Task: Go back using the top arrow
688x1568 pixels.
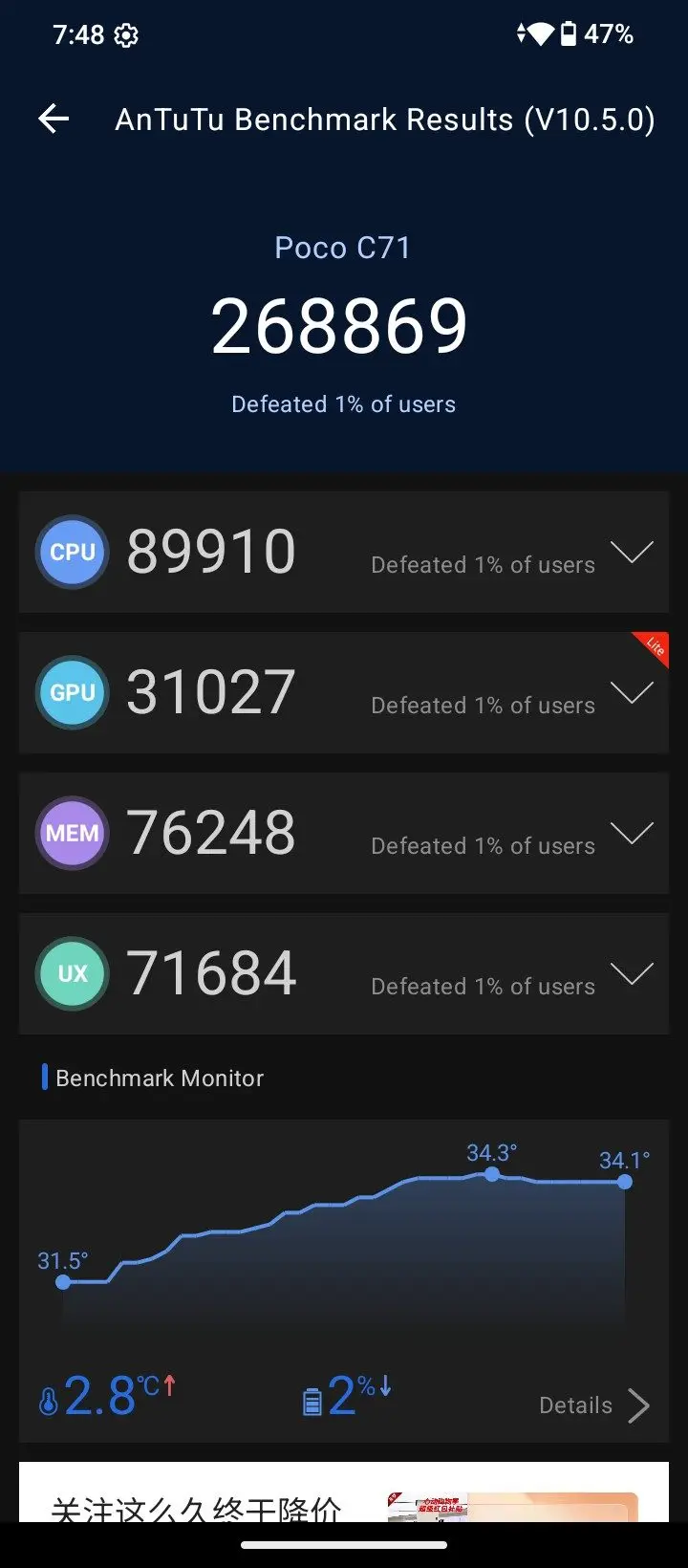Action: pos(54,120)
